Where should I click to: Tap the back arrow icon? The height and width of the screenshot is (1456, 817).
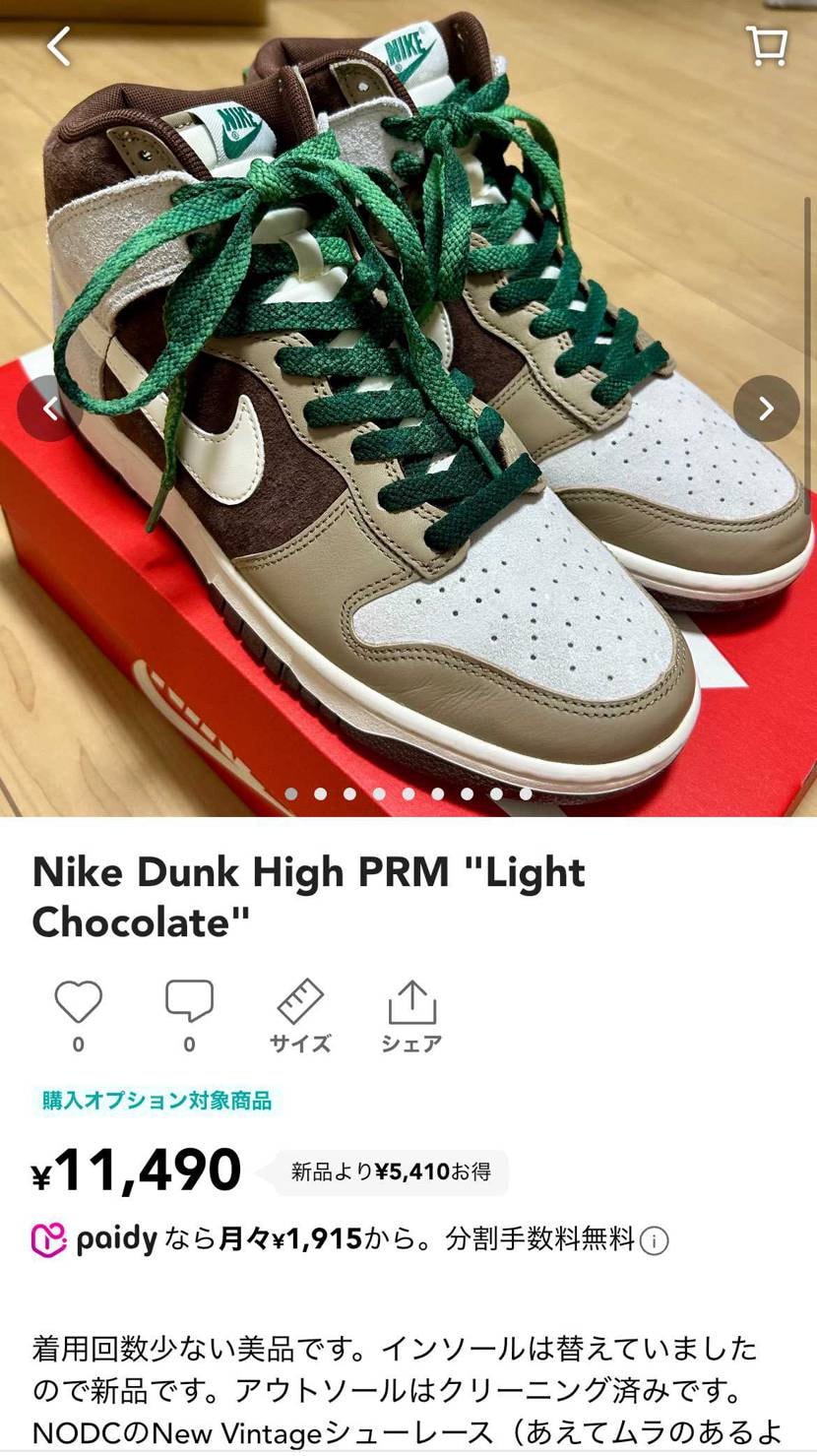click(x=59, y=46)
